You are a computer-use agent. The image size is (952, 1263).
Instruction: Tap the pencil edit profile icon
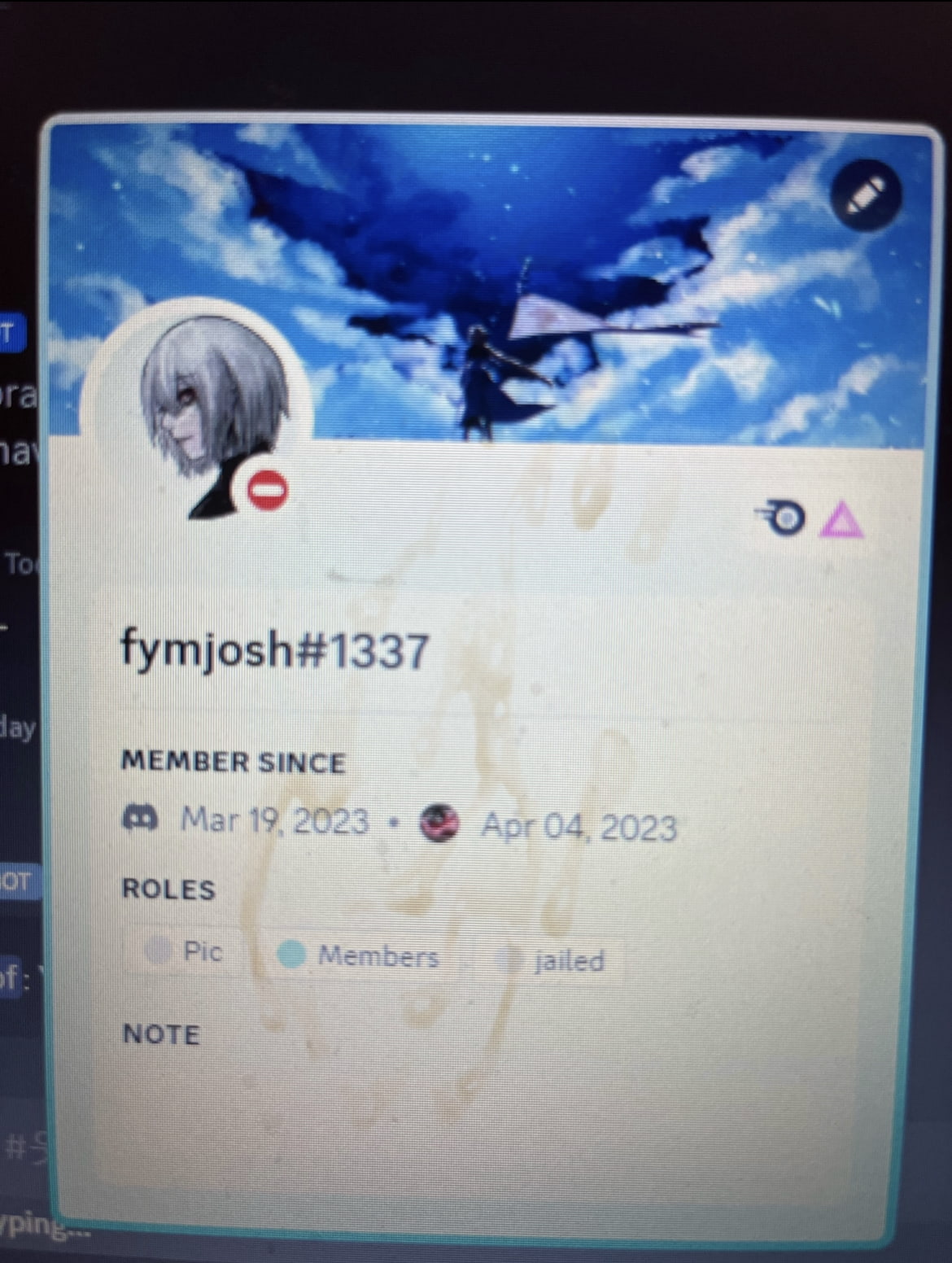pyautogui.click(x=867, y=194)
